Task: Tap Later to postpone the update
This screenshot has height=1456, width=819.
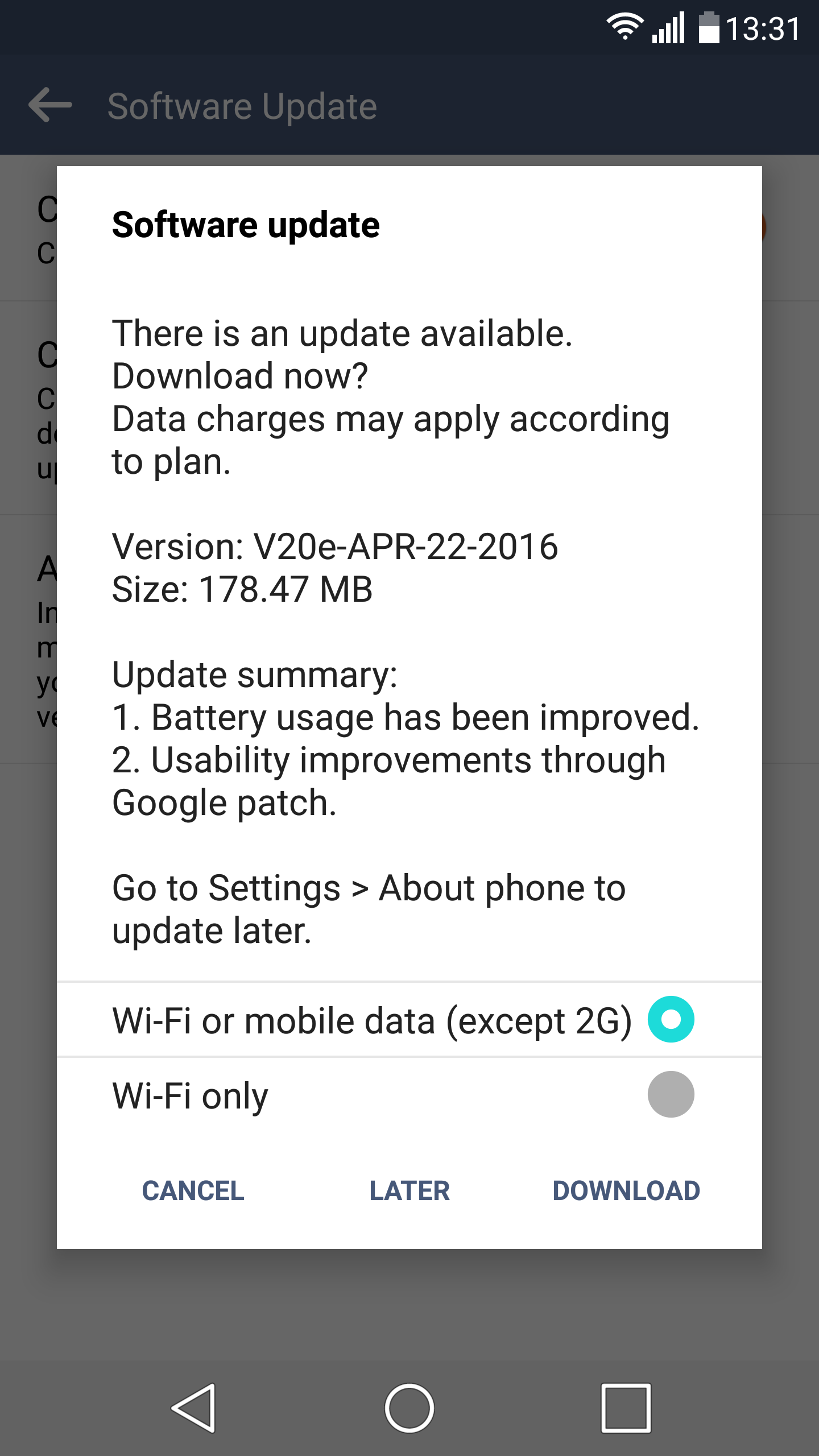Action: (x=409, y=1191)
